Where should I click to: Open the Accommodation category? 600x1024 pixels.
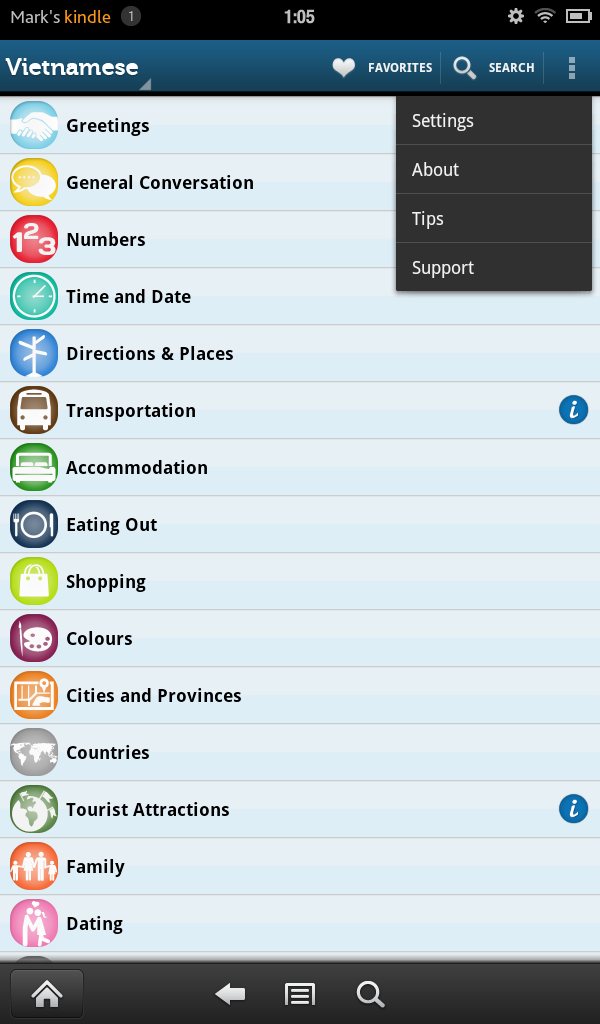(x=137, y=468)
